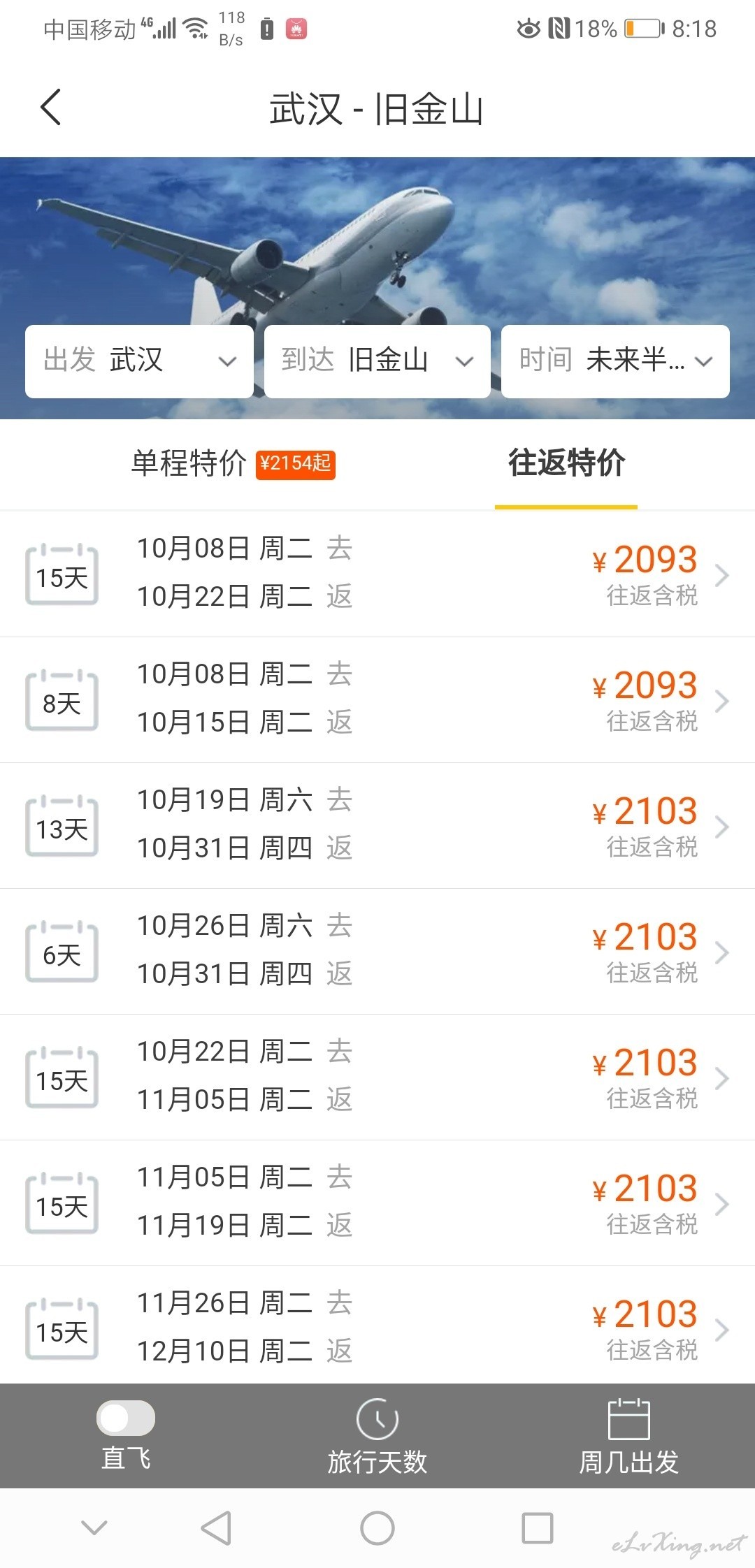Viewport: 755px width, 1568px height.
Task: Open the 11月26日–12月10日 round trip
Action: tap(377, 1326)
